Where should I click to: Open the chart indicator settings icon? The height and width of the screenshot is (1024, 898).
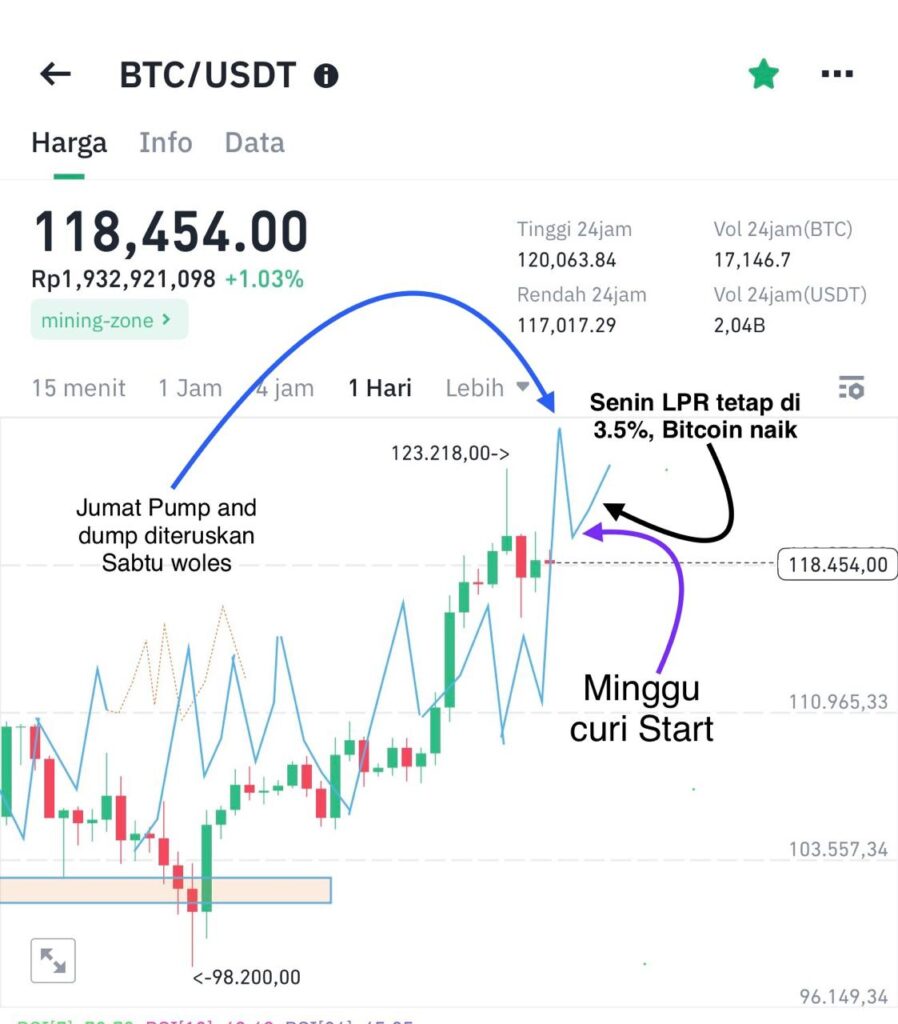pos(851,387)
